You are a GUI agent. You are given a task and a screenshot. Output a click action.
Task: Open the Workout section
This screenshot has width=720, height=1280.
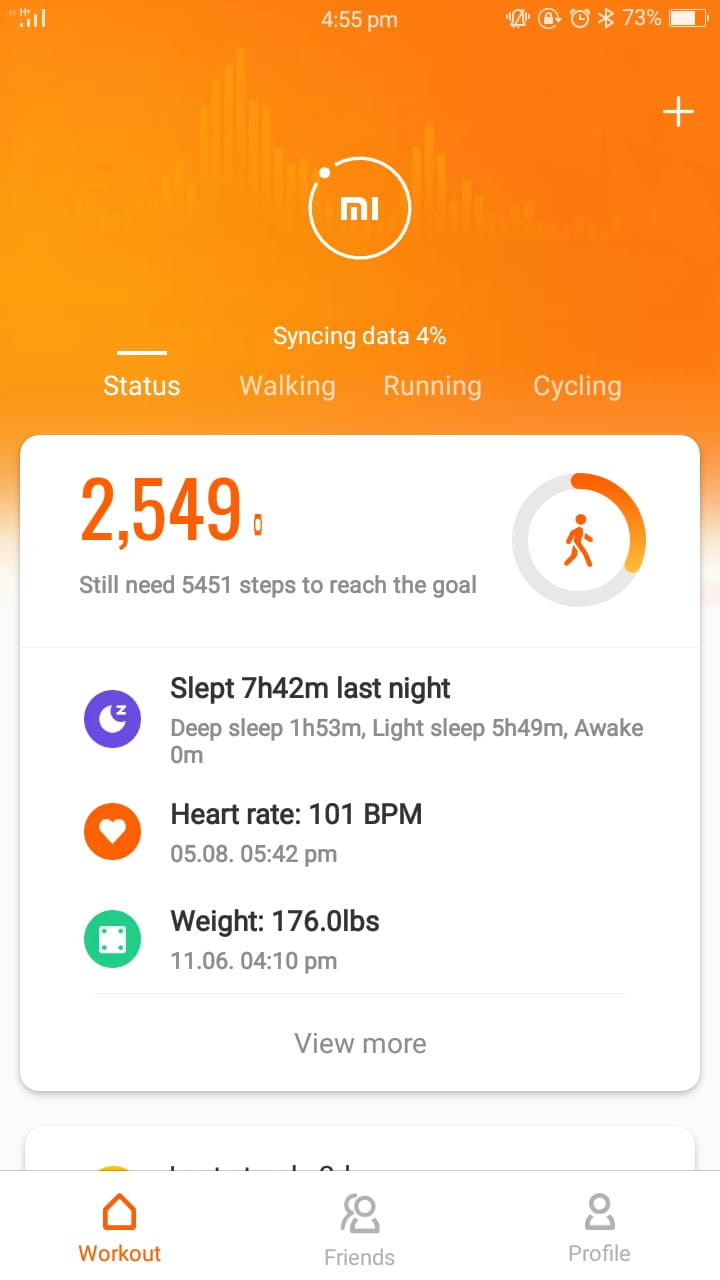pyautogui.click(x=120, y=1226)
